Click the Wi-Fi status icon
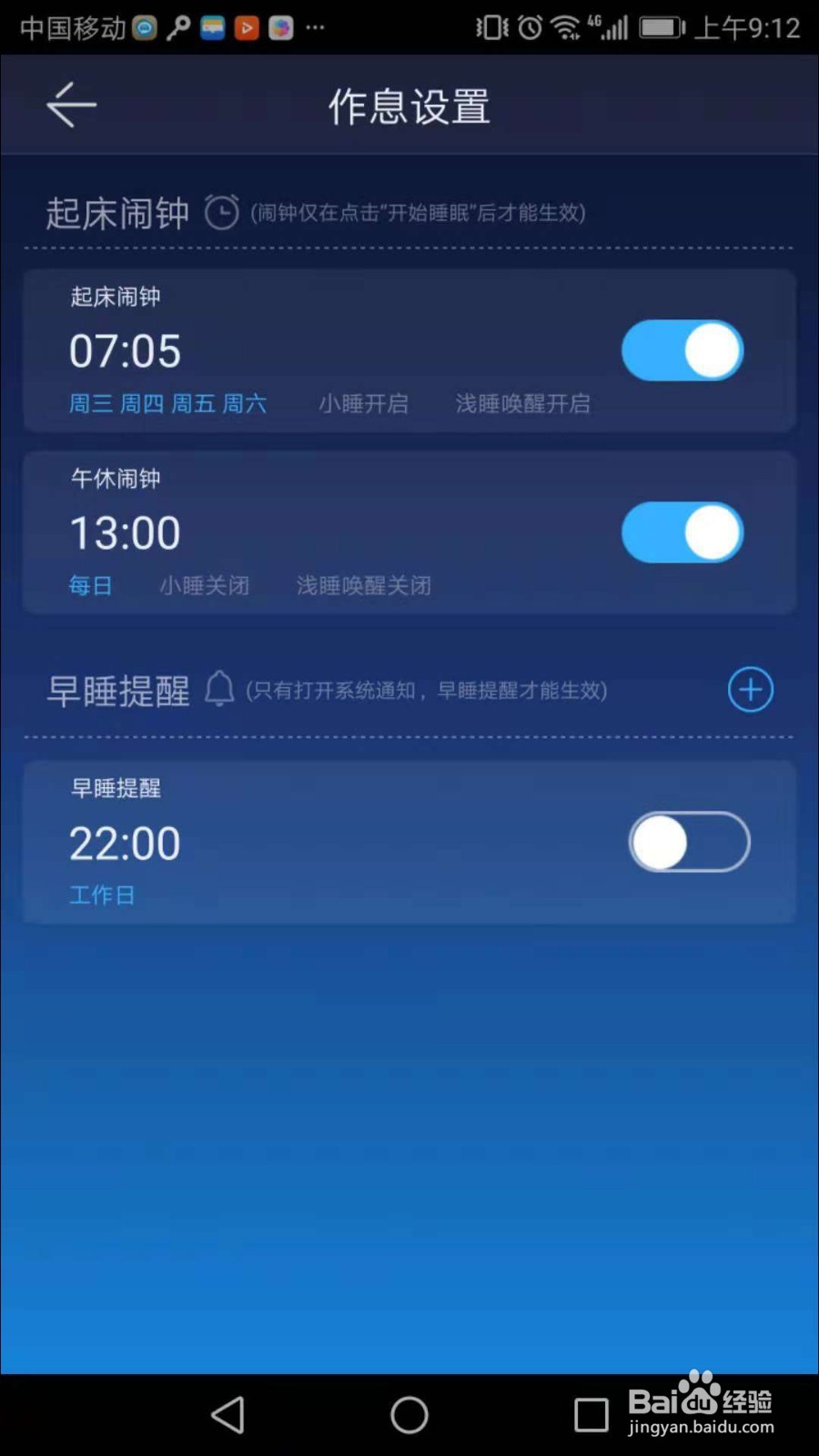This screenshot has height=1456, width=819. pos(565,27)
